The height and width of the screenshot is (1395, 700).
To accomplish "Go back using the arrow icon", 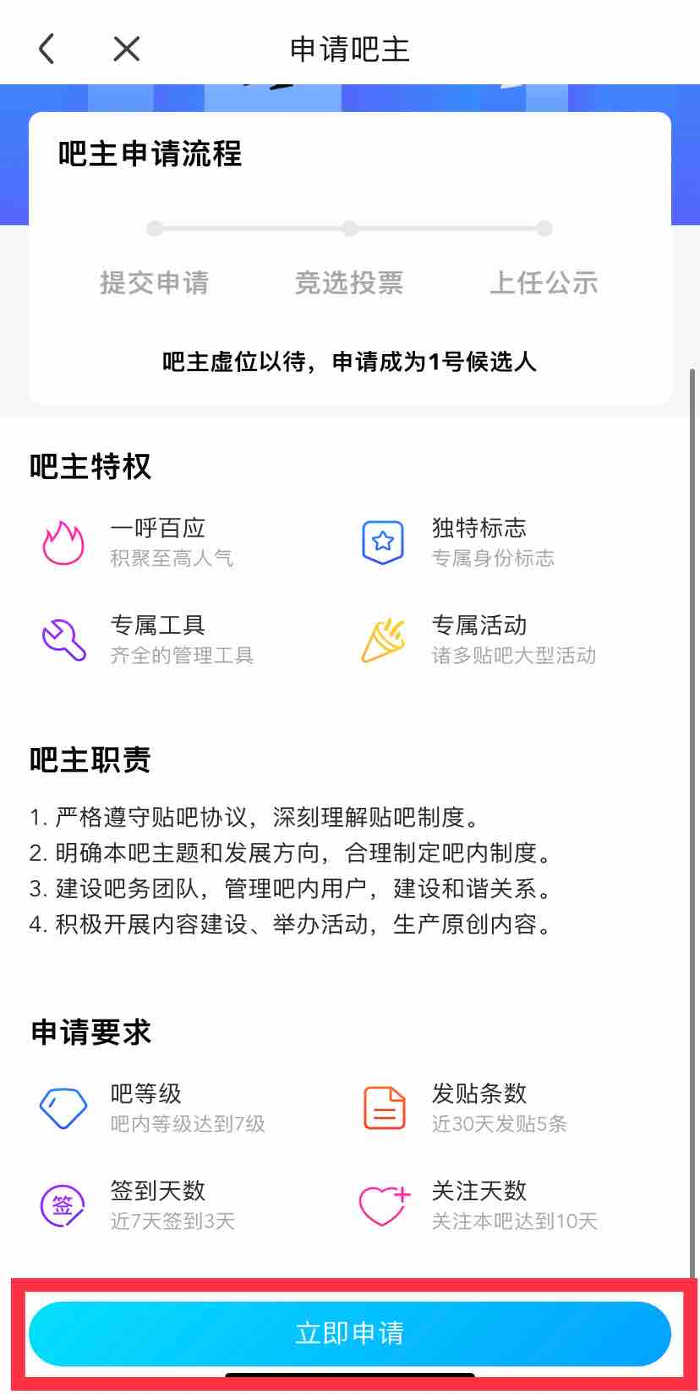I will [x=46, y=48].
